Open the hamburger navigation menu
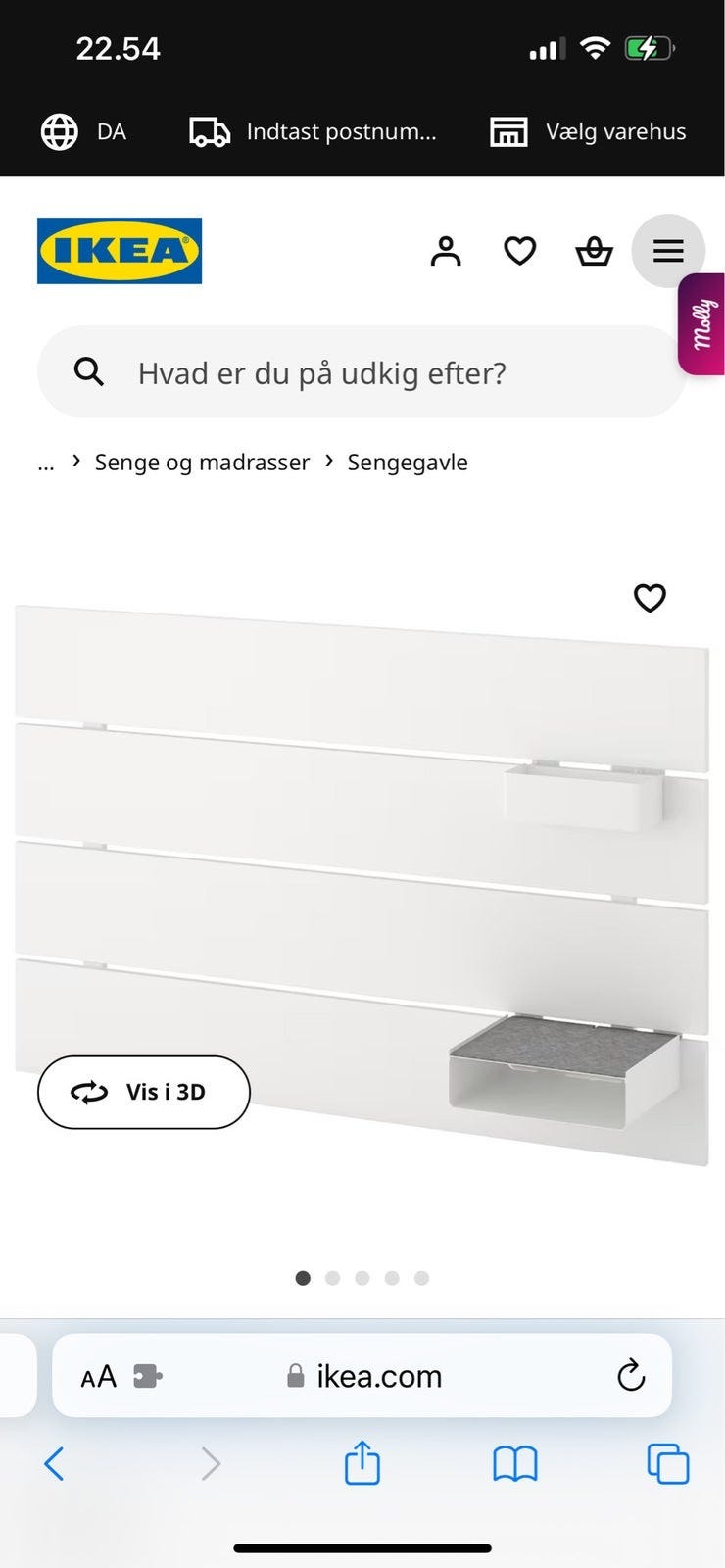The height and width of the screenshot is (1568, 725). [668, 251]
